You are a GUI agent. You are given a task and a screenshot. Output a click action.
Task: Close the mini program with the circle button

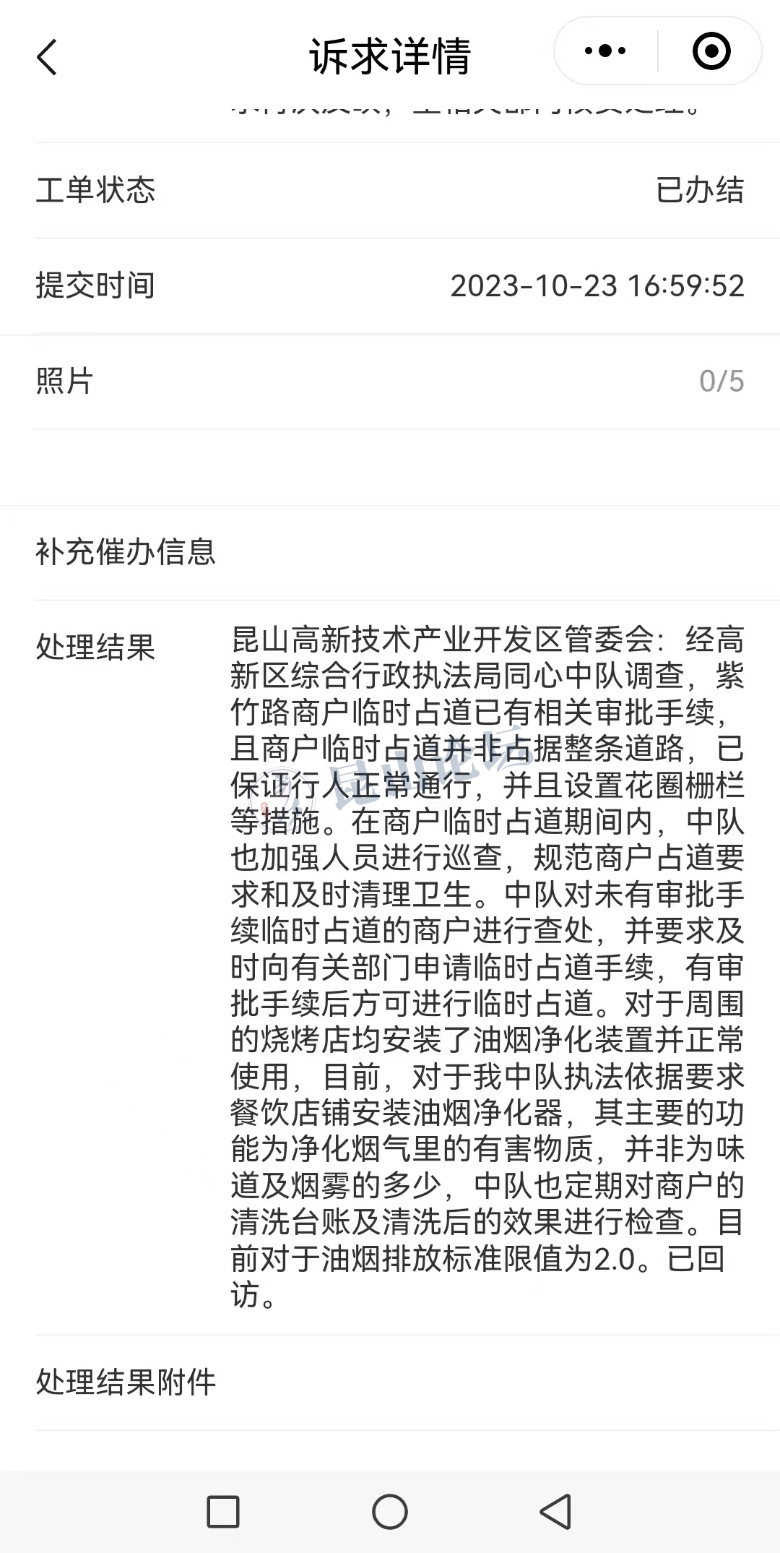point(711,51)
